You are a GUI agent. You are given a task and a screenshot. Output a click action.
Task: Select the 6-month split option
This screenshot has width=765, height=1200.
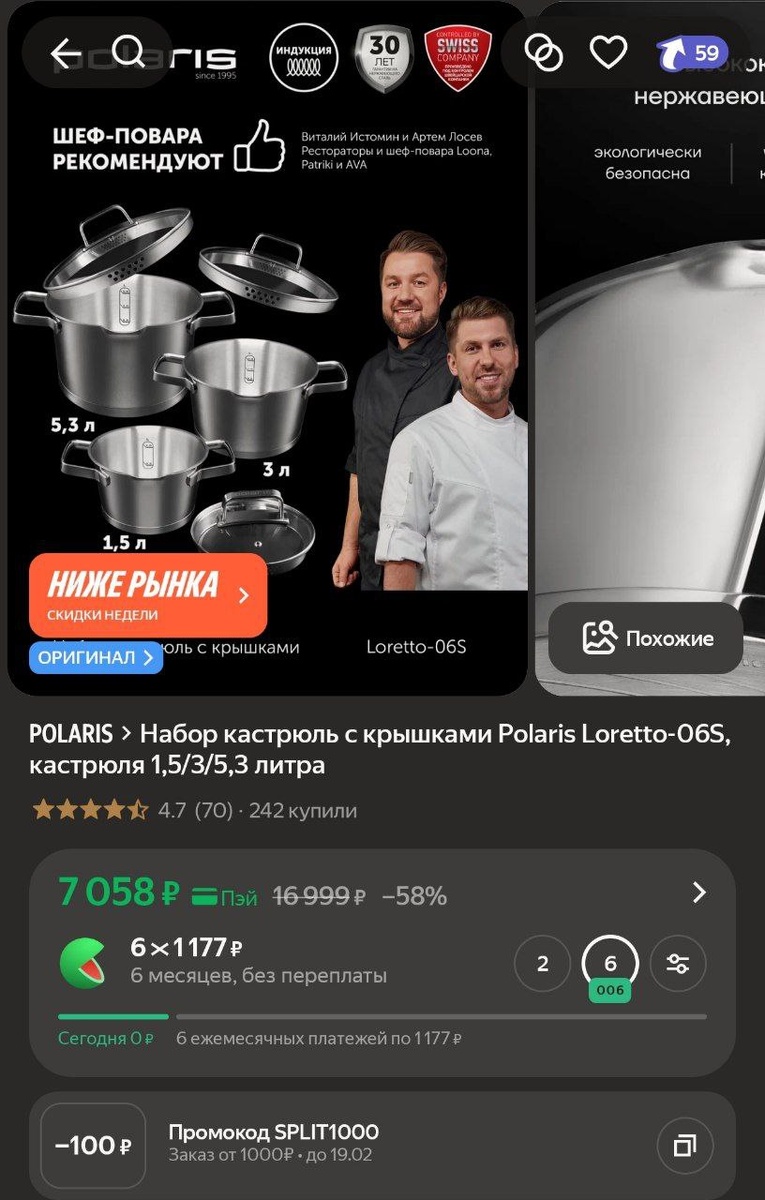coord(610,964)
